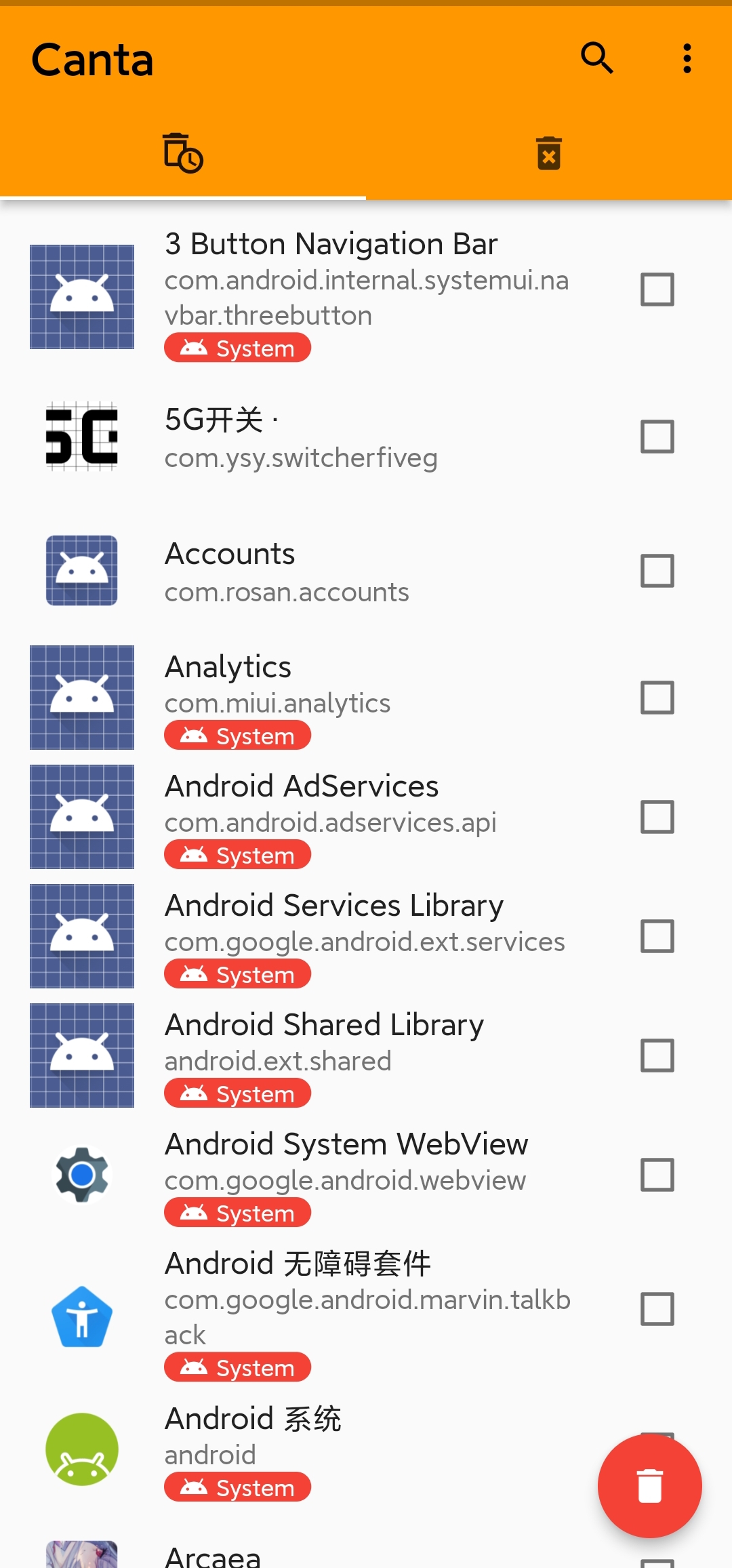Open the search icon in Canta
Viewport: 732px width, 1568px height.
597,58
